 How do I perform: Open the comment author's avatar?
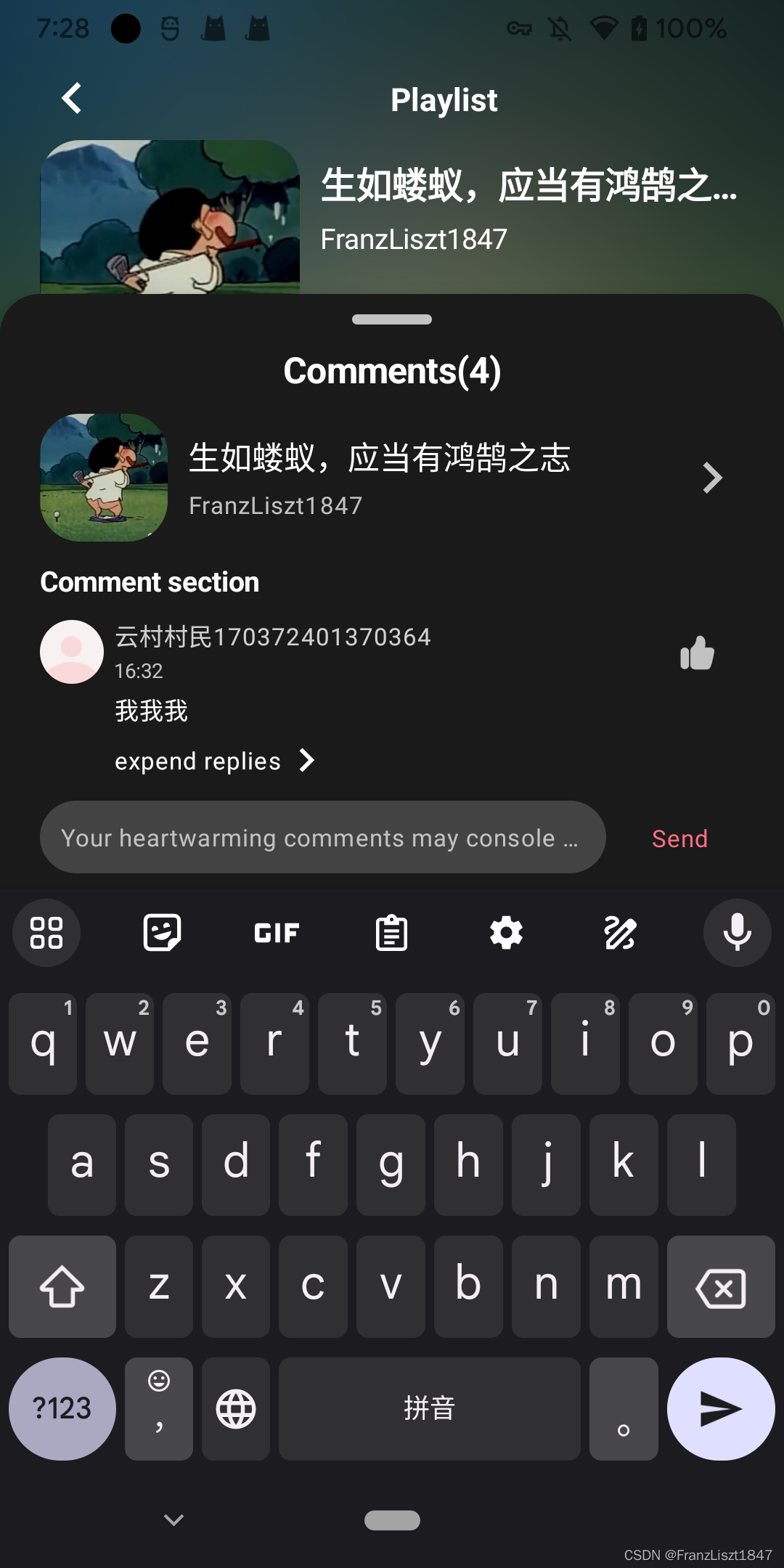point(71,652)
